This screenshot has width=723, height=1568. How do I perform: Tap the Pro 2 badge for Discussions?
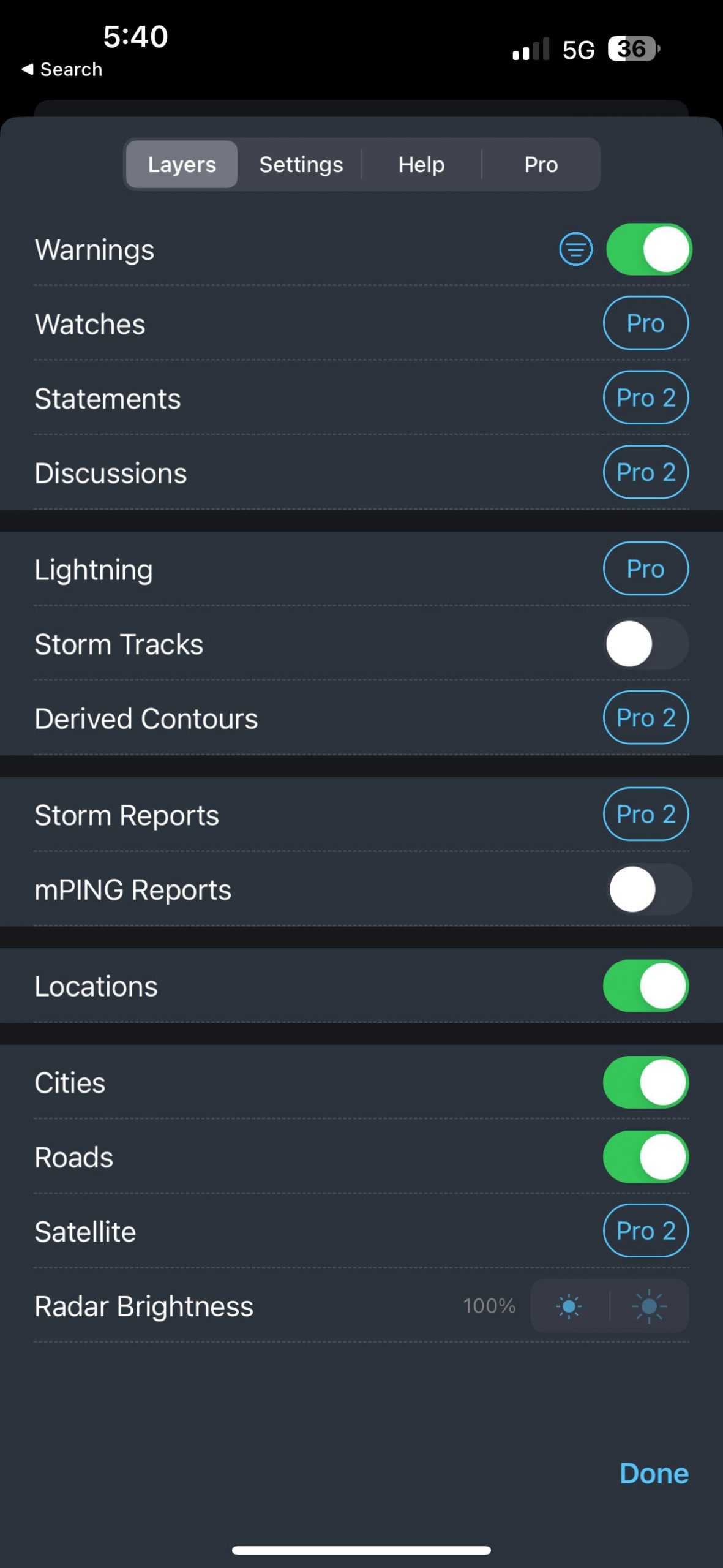pyautogui.click(x=646, y=472)
